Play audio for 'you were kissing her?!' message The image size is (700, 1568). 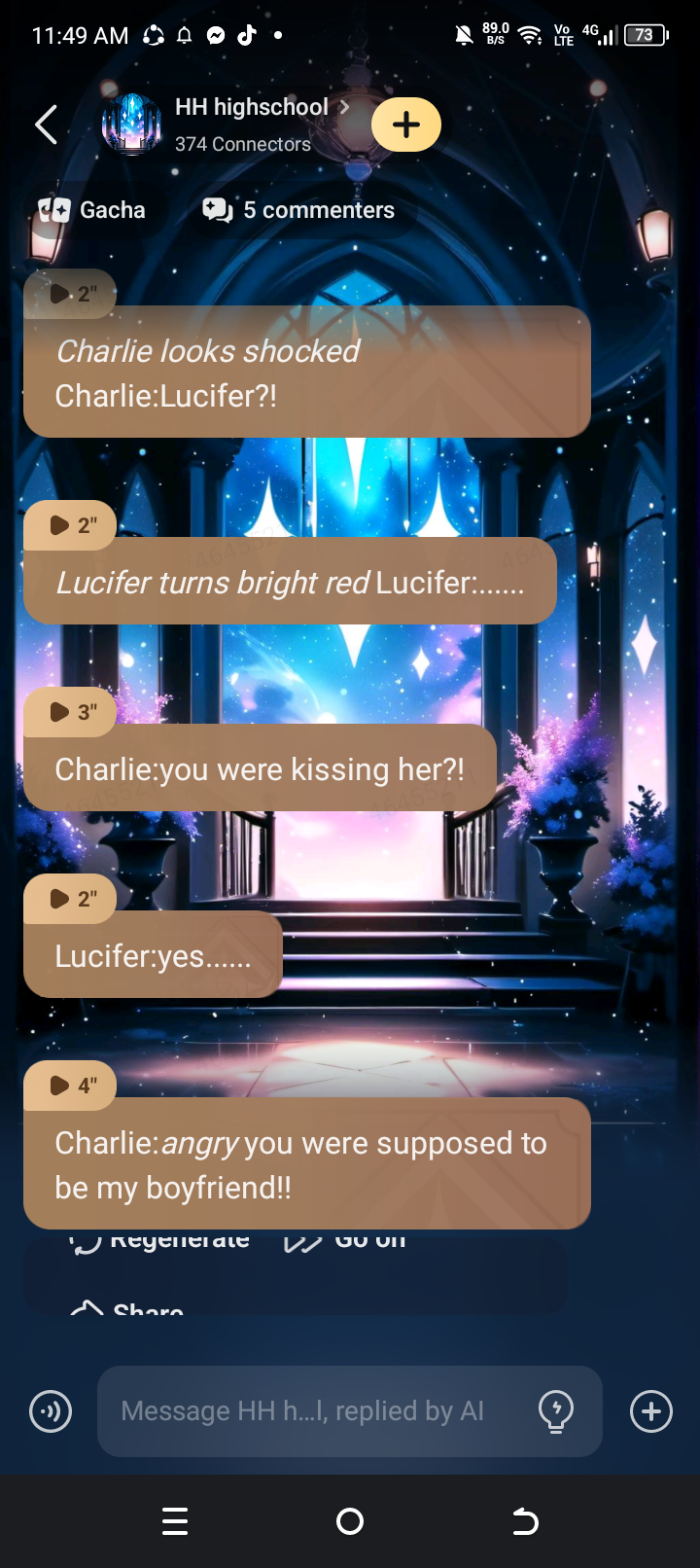(71, 712)
